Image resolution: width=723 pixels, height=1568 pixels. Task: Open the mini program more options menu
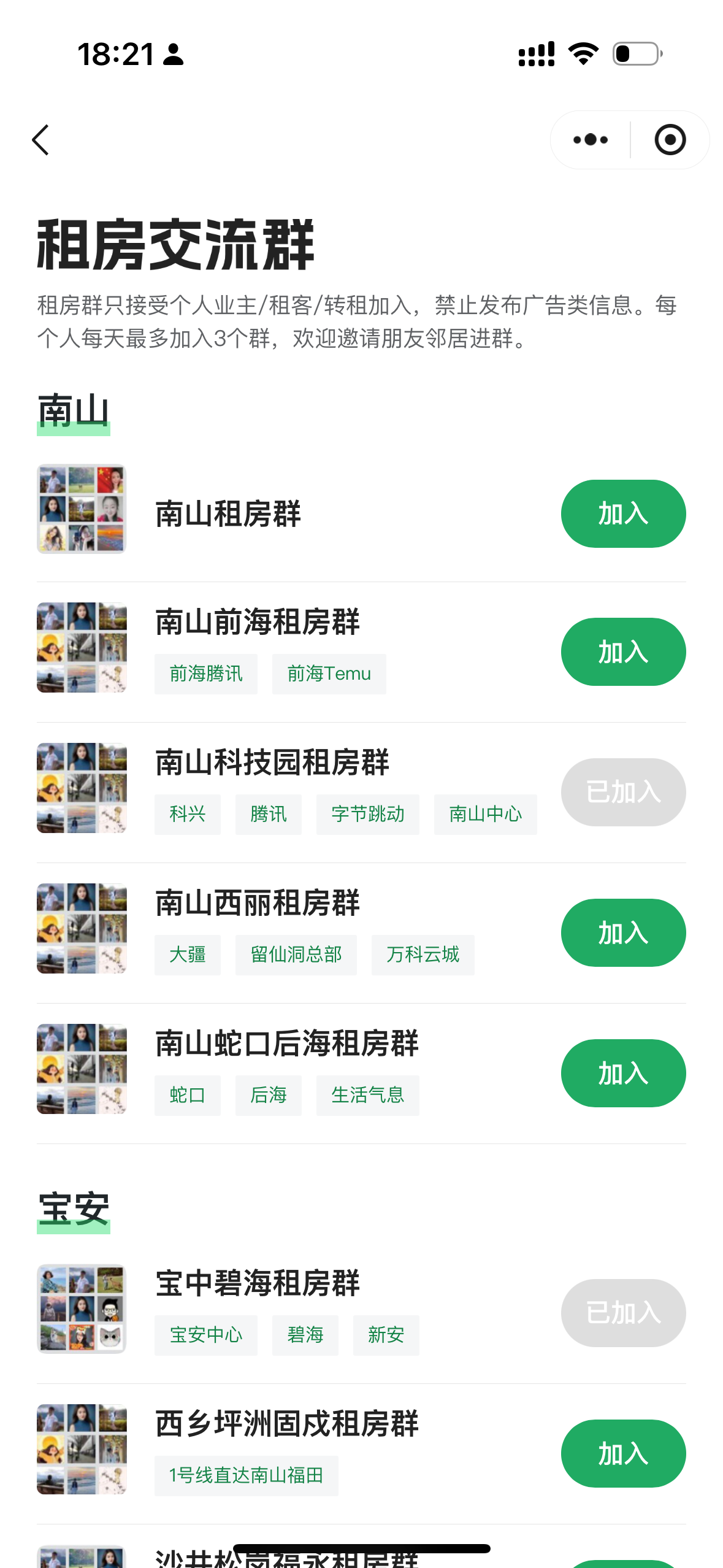(x=590, y=140)
